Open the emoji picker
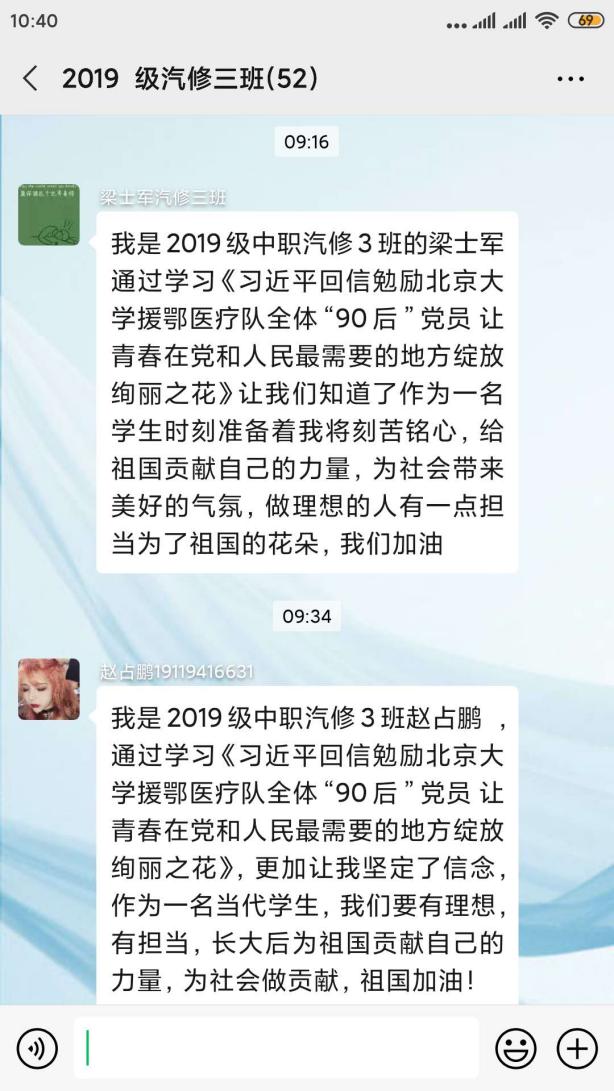The height and width of the screenshot is (1091, 614). (516, 1048)
